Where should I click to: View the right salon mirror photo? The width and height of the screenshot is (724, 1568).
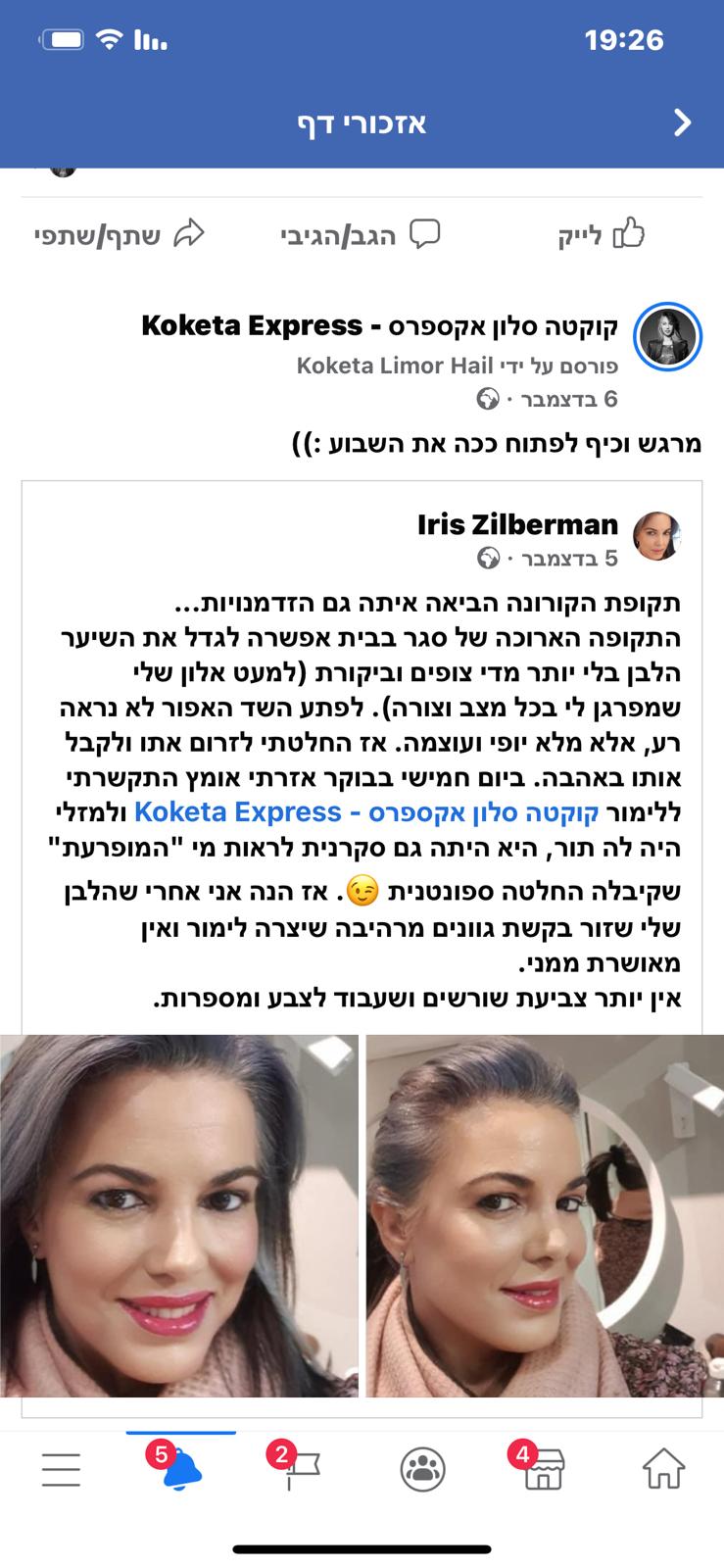tap(545, 1215)
